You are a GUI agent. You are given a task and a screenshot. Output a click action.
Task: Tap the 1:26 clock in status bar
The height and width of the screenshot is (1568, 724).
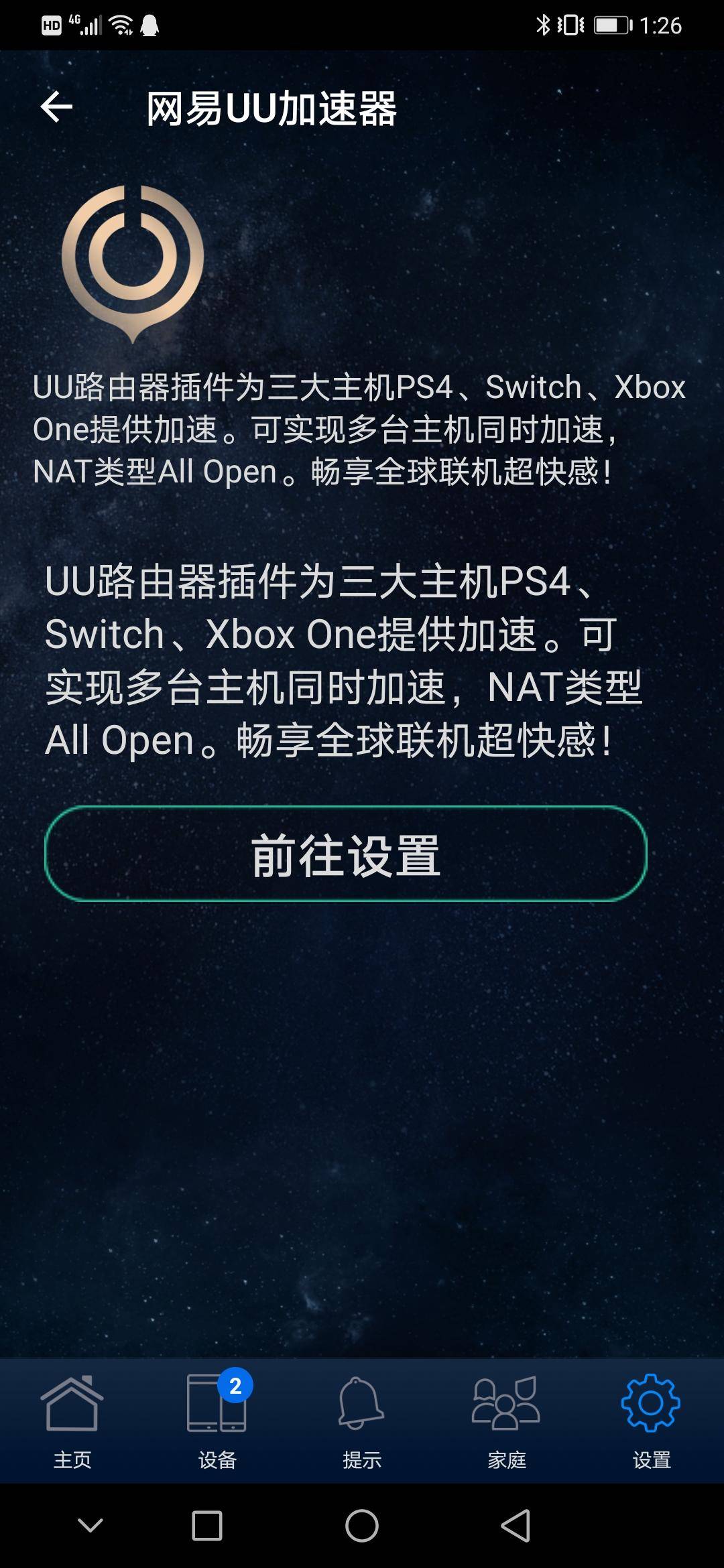(662, 25)
